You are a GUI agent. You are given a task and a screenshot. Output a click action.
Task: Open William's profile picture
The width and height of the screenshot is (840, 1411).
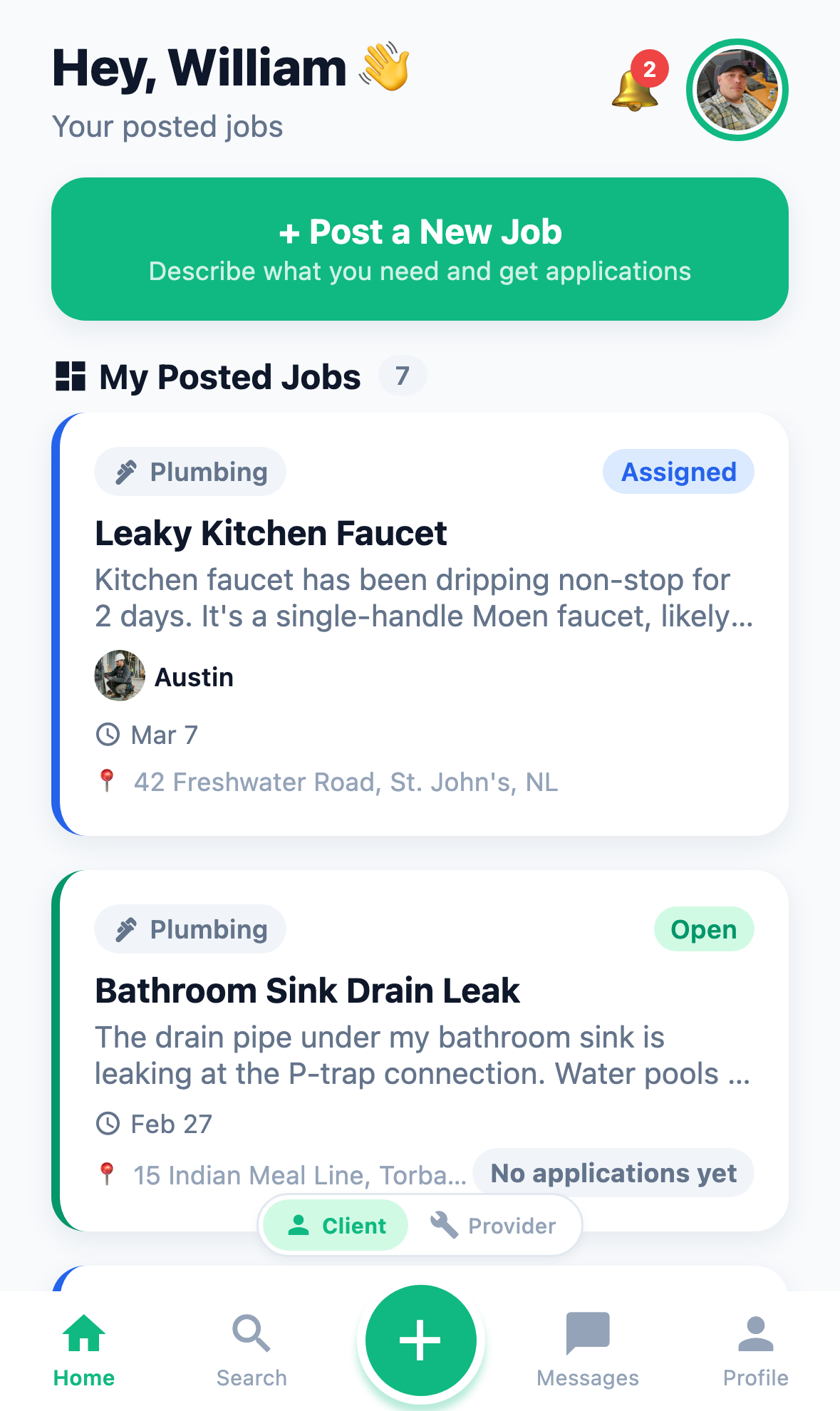tap(737, 90)
